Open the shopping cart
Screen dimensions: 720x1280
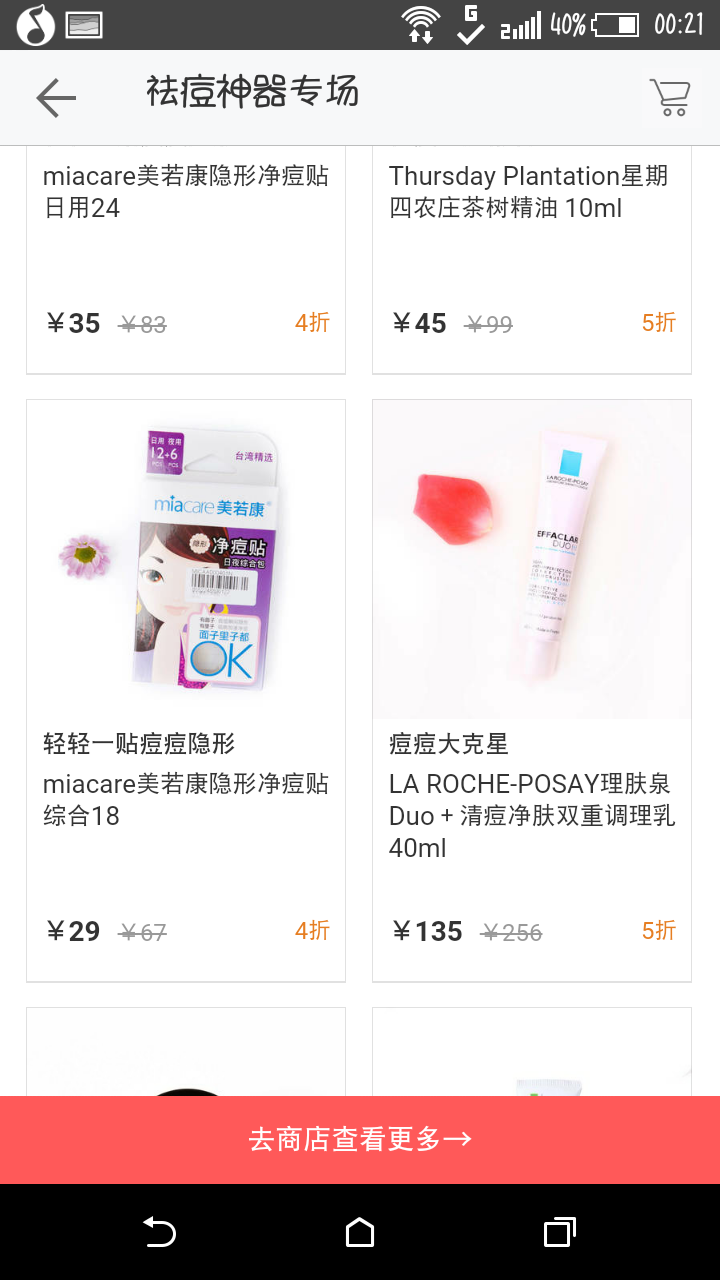[x=669, y=97]
